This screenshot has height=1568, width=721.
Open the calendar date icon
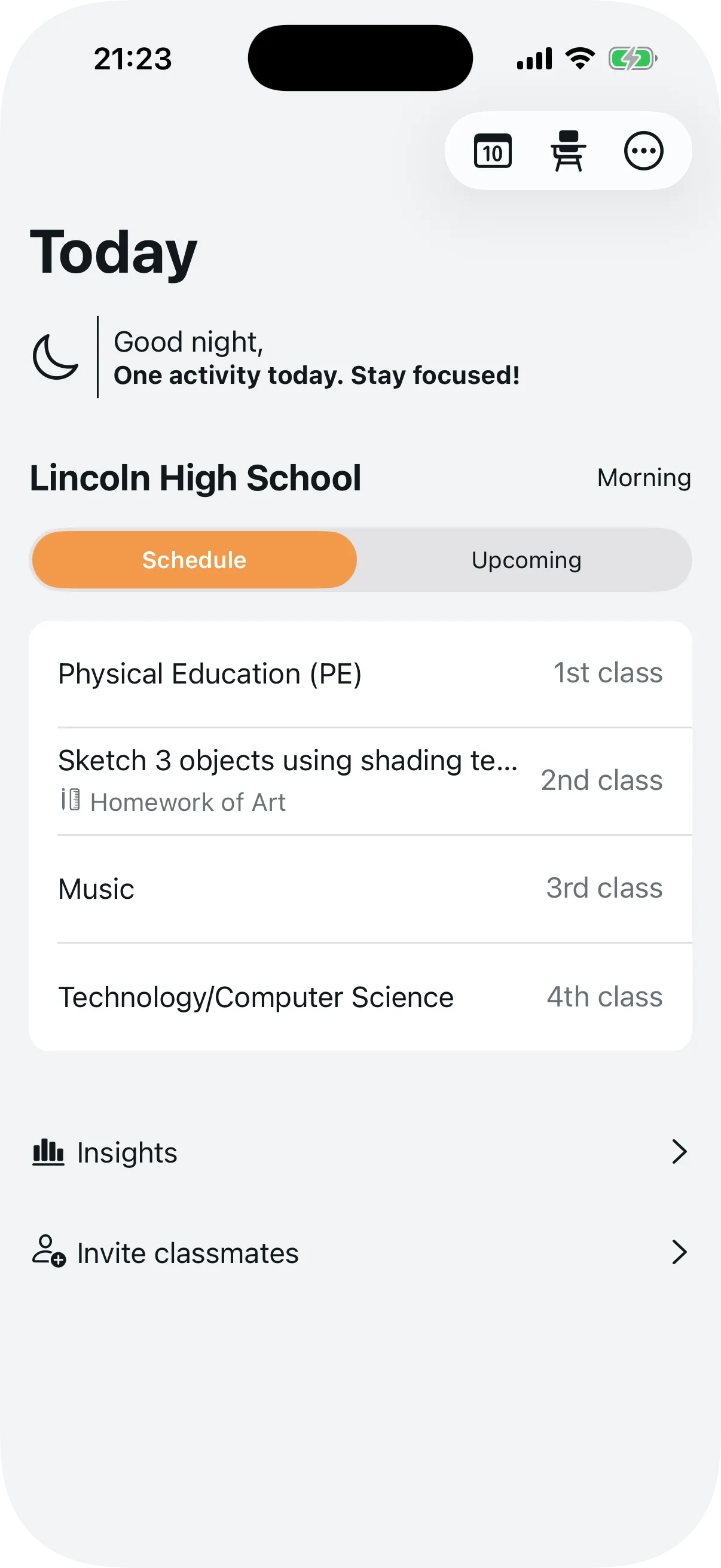pyautogui.click(x=493, y=151)
